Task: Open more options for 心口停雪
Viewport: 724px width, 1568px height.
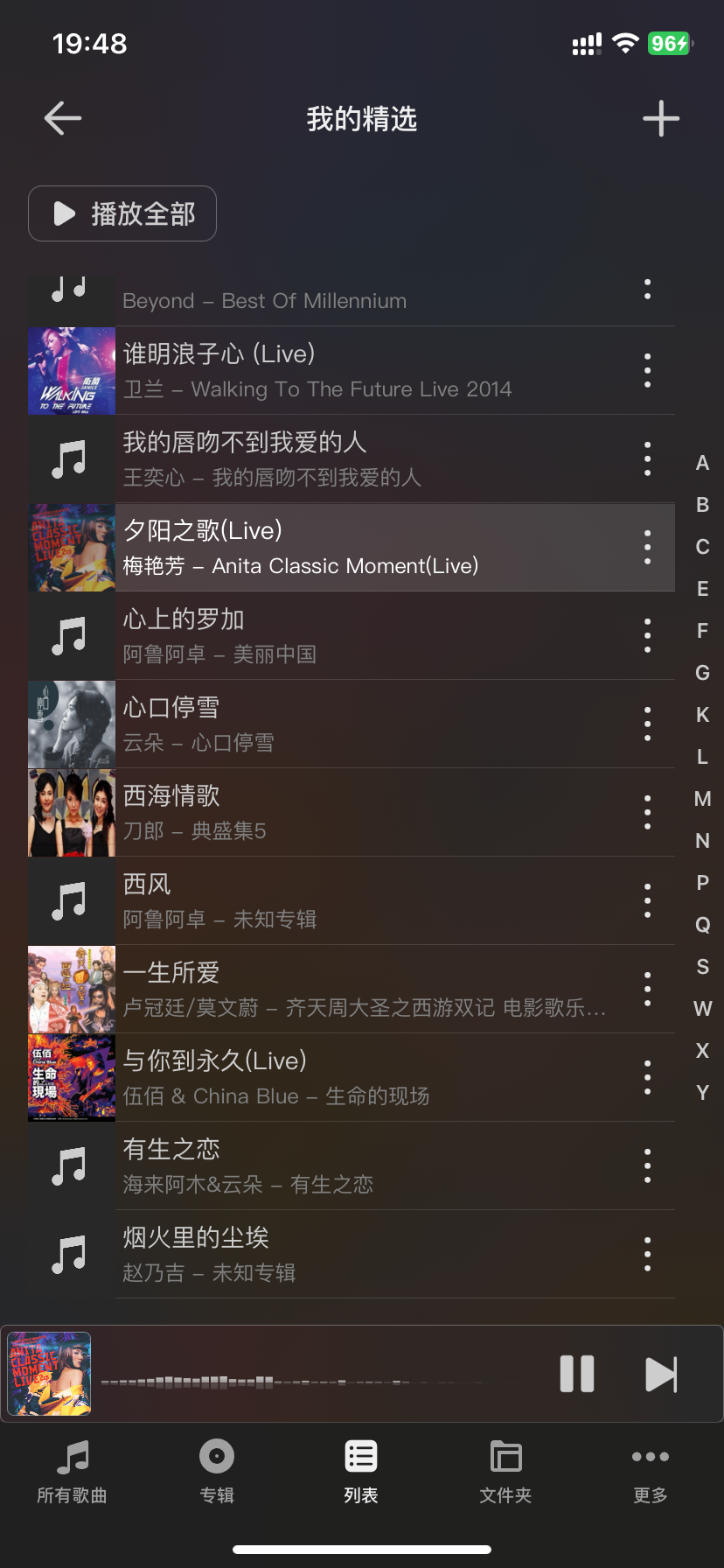Action: [x=647, y=724]
